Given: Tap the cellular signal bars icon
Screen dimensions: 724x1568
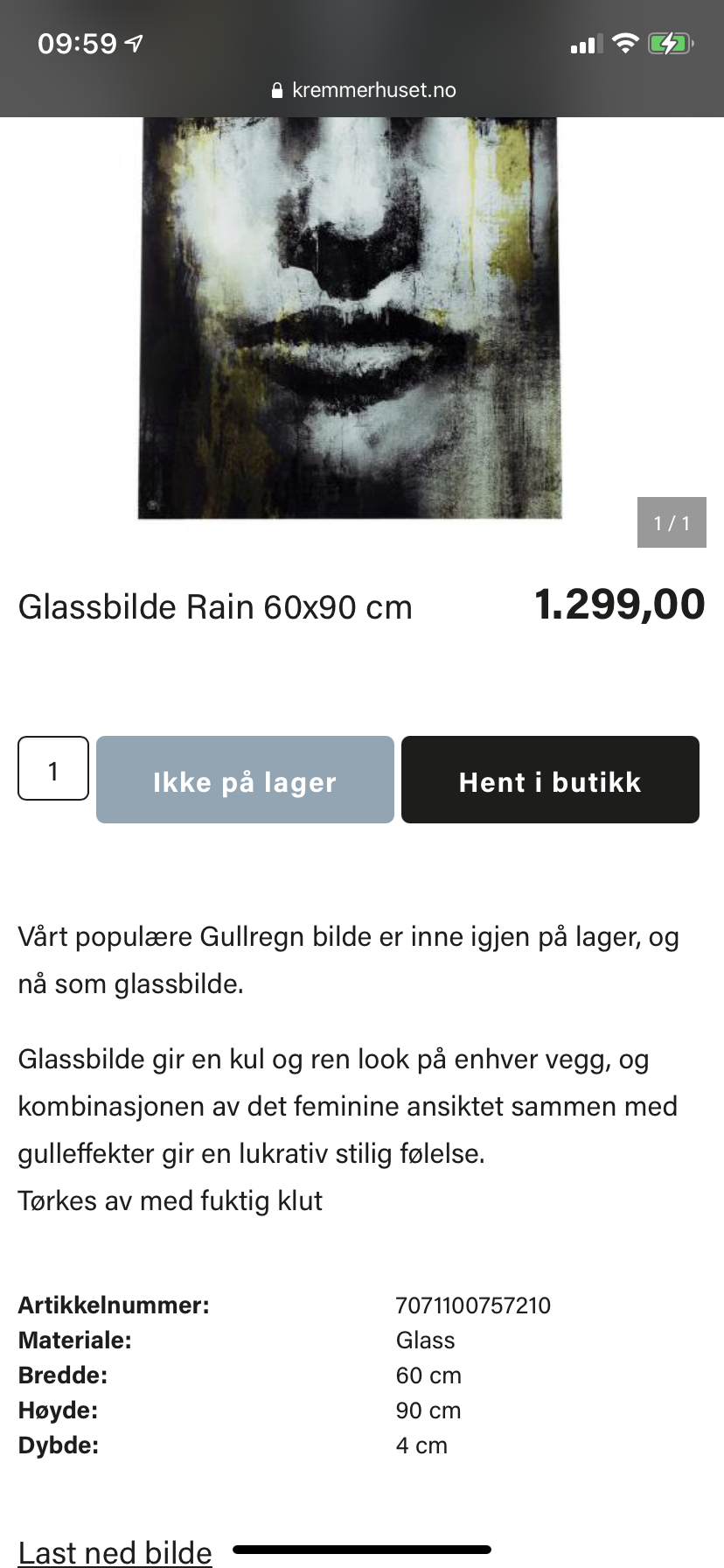Looking at the screenshot, I should point(586,44).
